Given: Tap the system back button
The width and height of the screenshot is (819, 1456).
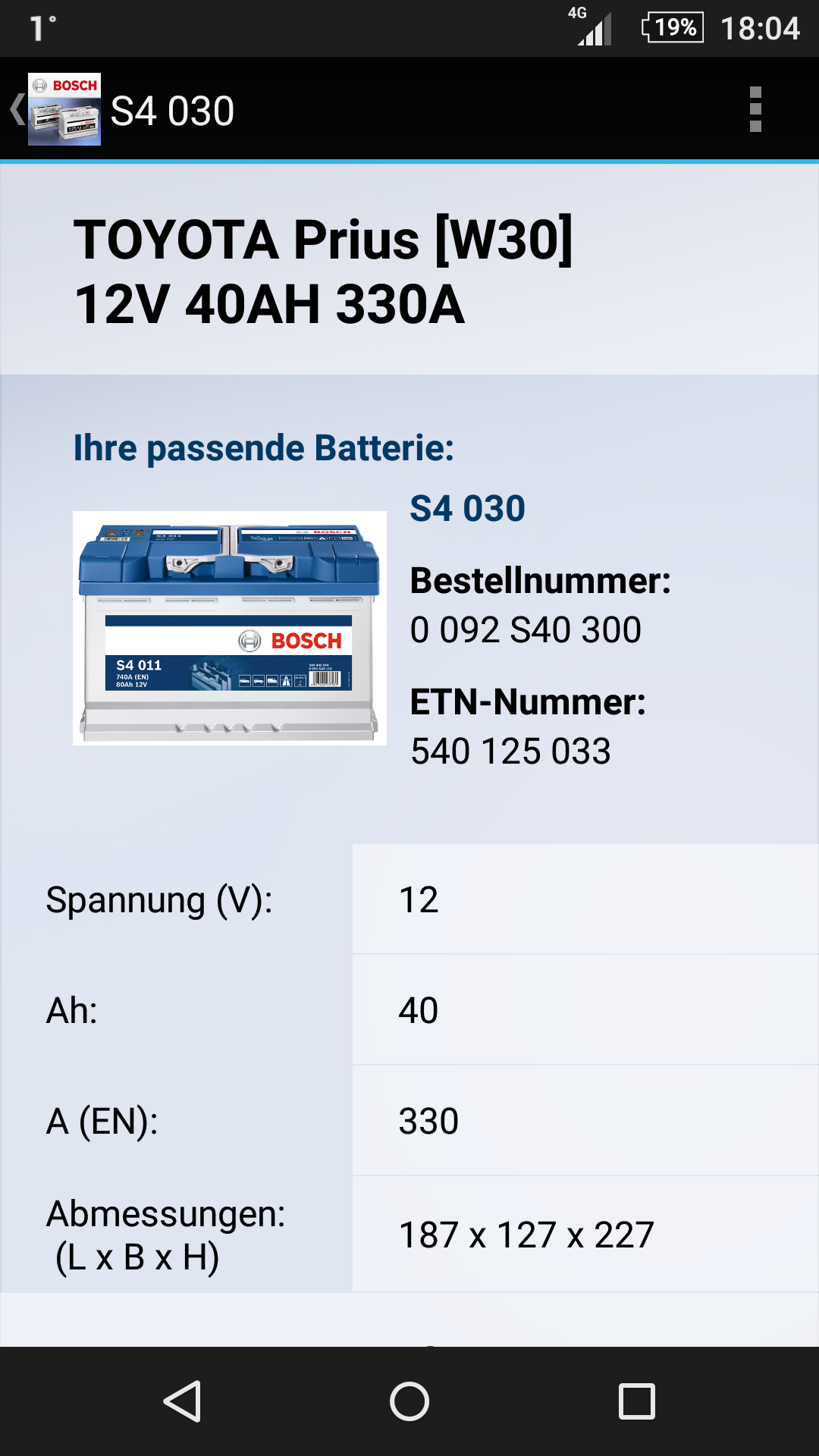Looking at the screenshot, I should 182,1401.
